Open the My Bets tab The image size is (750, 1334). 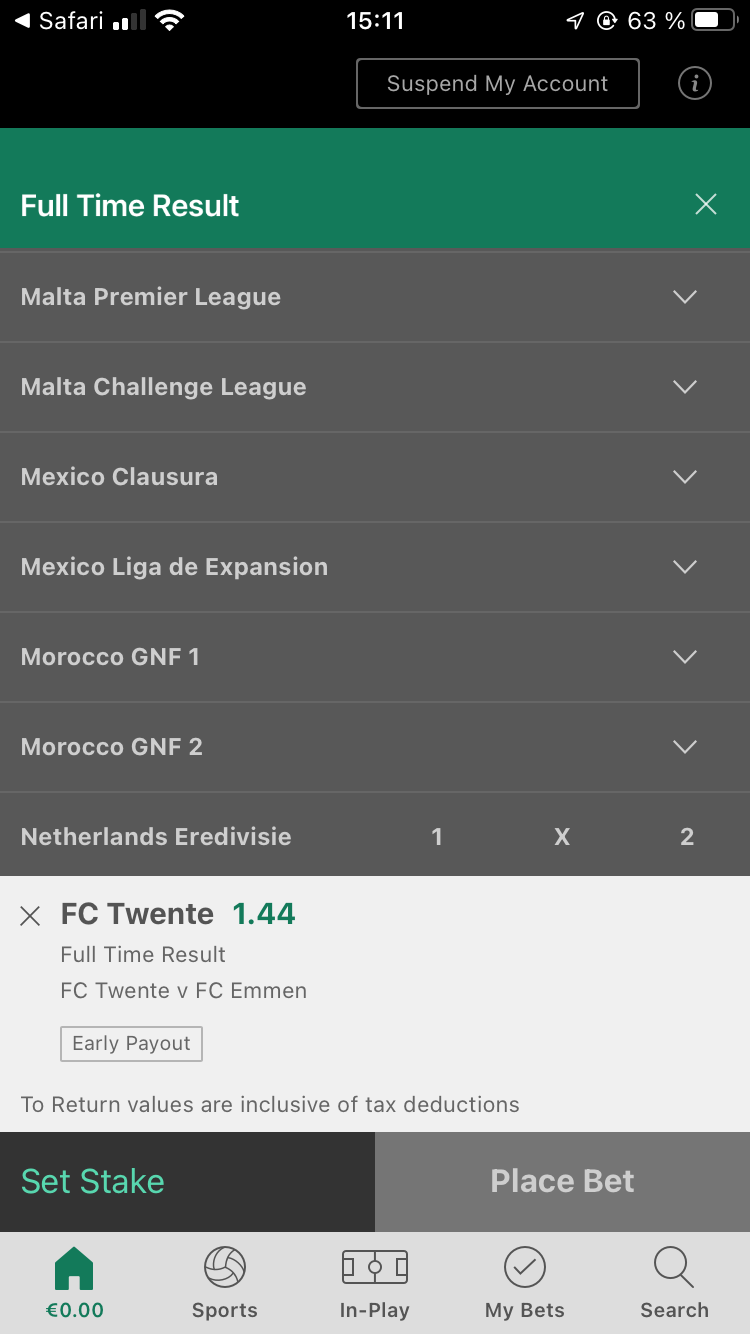click(525, 1283)
